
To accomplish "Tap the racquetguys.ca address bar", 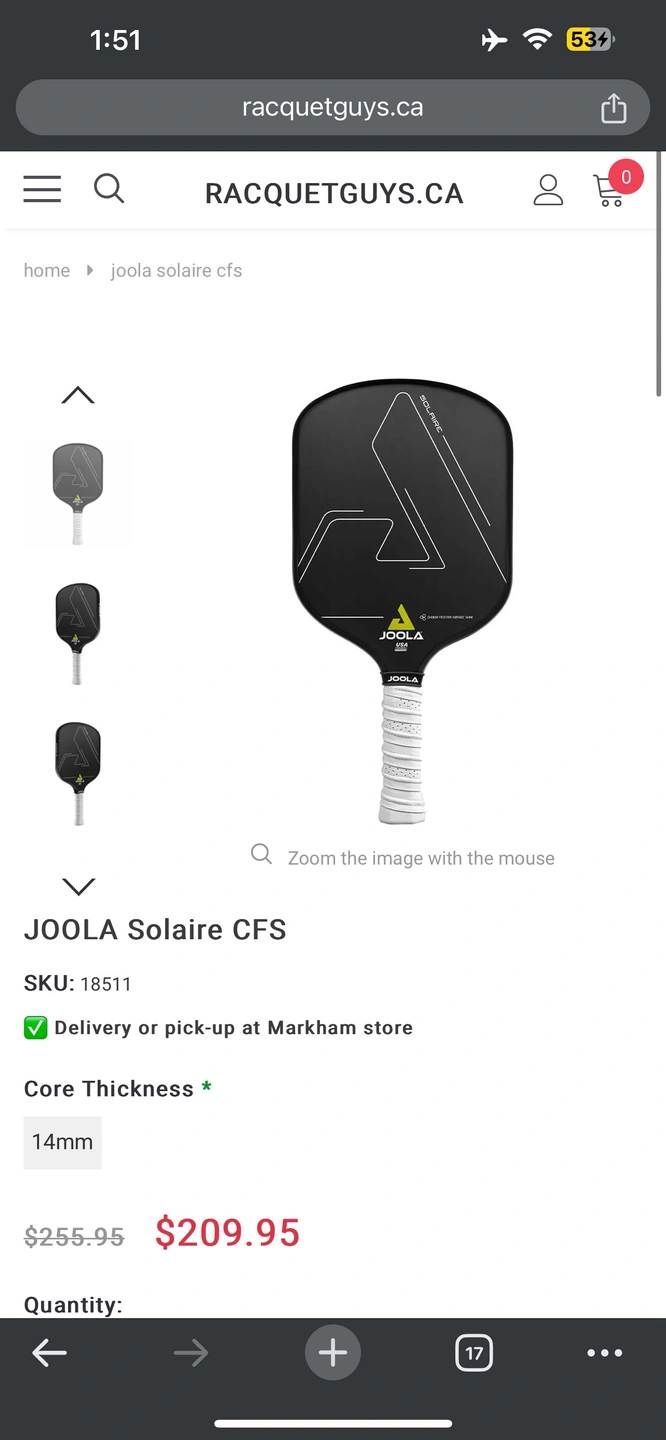I will 332,107.
